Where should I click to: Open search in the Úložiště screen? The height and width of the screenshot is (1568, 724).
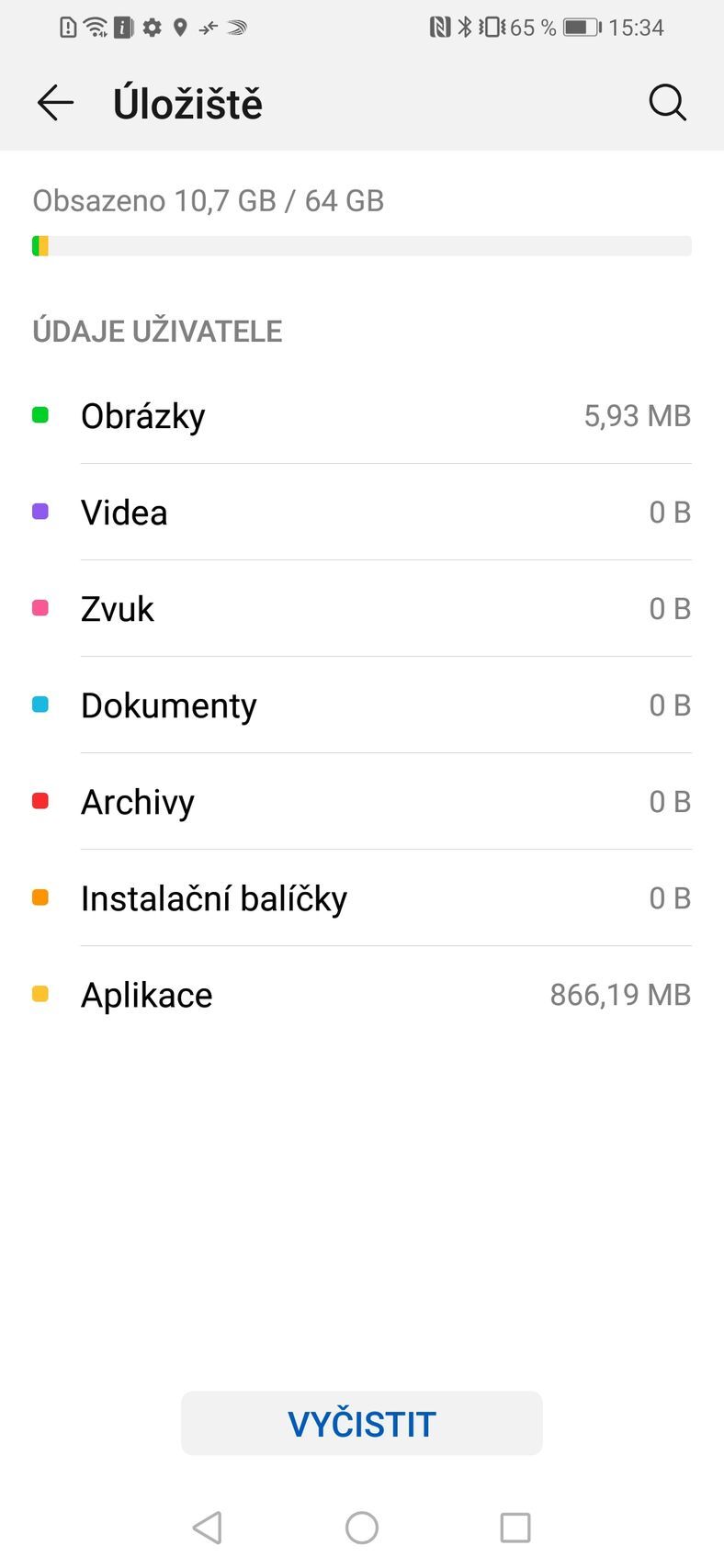tap(668, 103)
